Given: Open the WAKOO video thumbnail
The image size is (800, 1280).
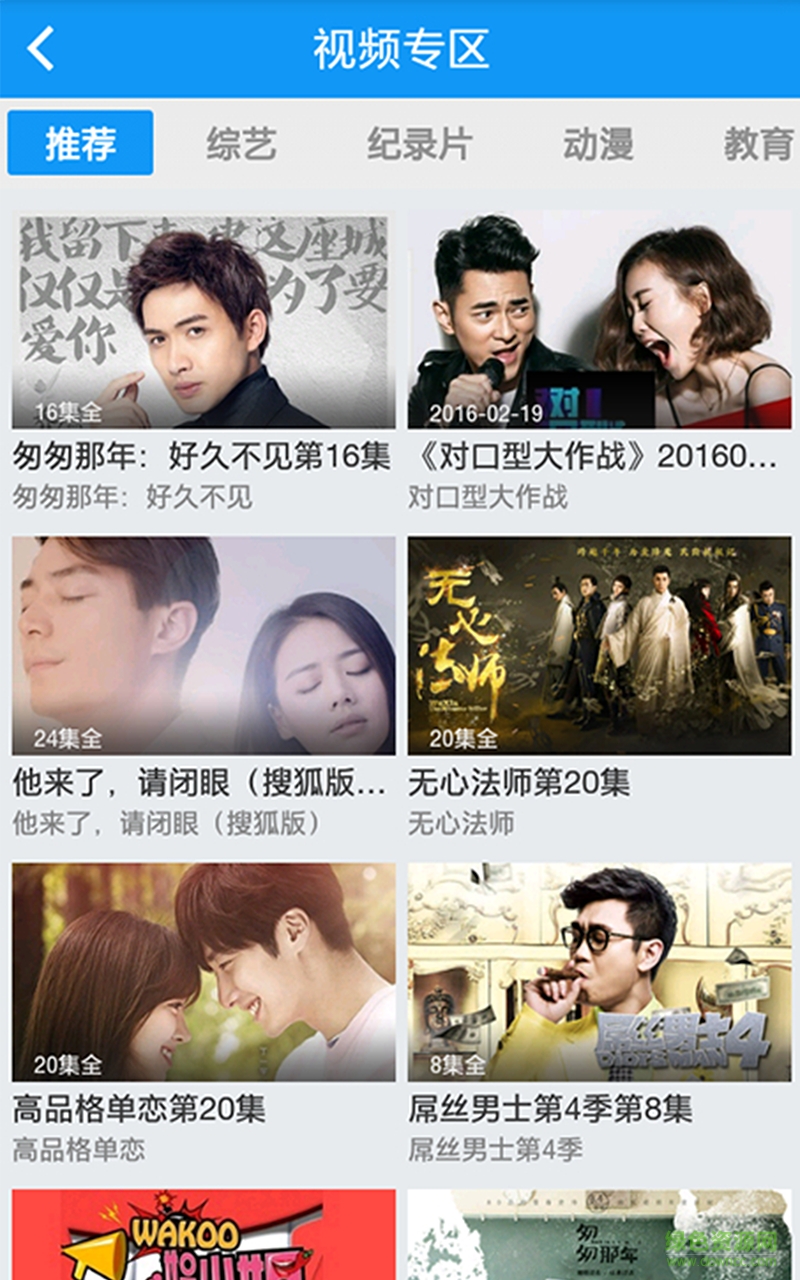Looking at the screenshot, I should (x=203, y=1236).
